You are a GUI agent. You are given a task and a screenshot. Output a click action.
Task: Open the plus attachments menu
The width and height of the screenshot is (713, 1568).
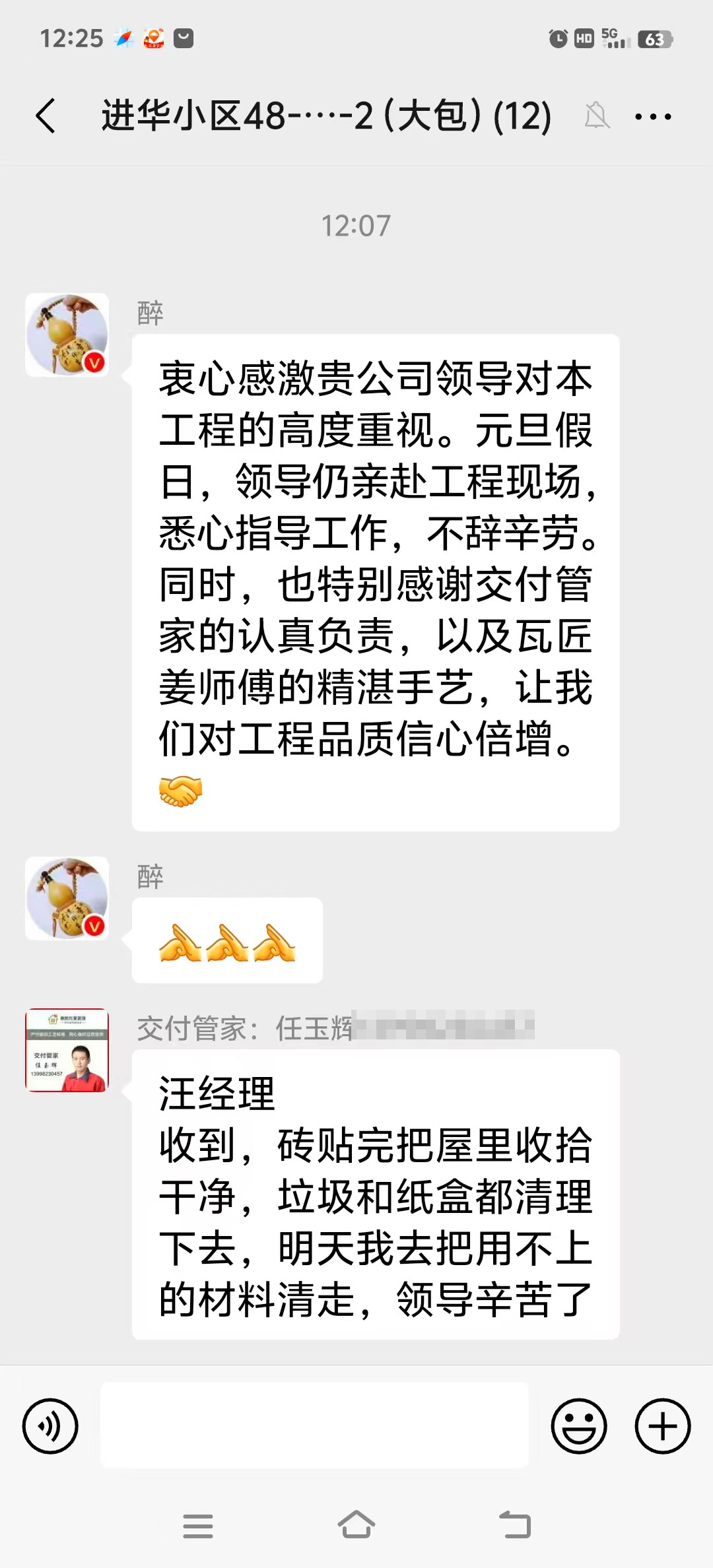[662, 1425]
